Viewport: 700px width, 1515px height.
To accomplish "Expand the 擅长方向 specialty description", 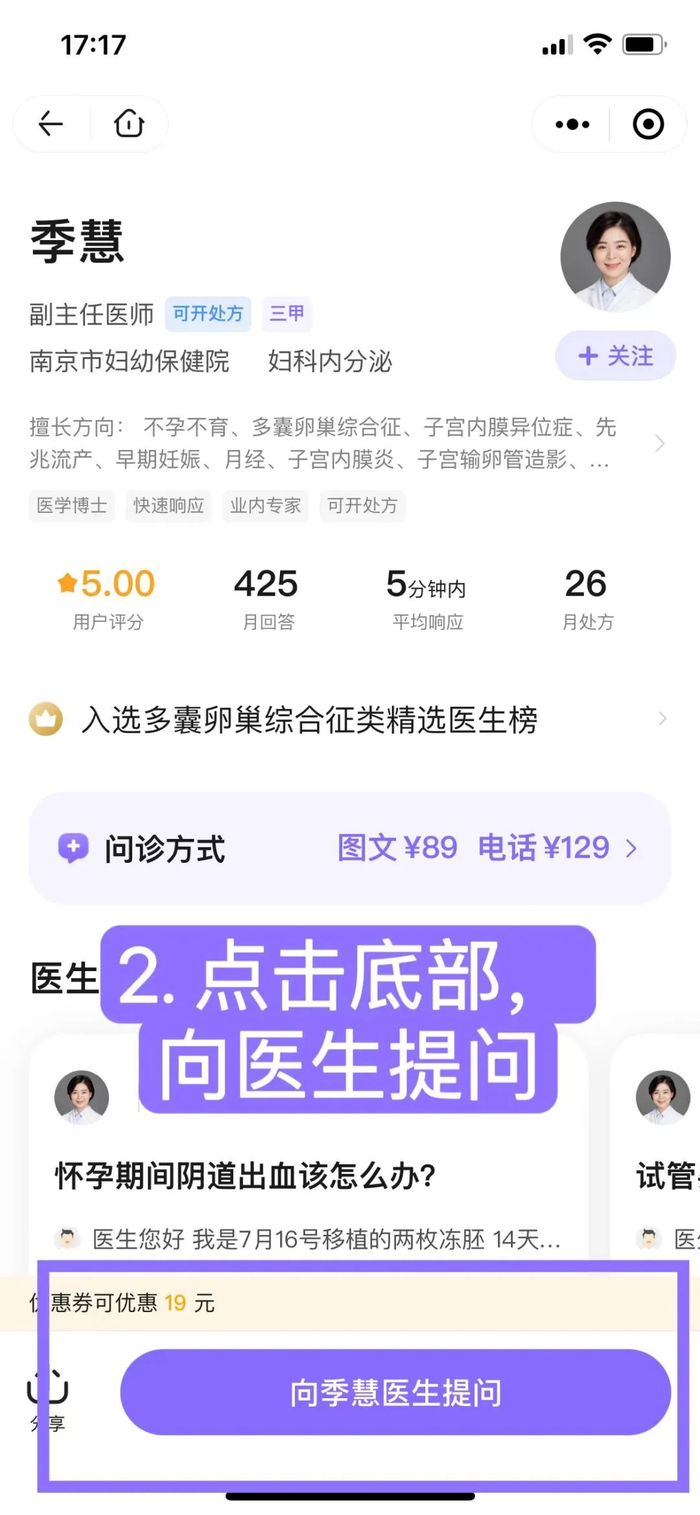I will click(x=659, y=444).
